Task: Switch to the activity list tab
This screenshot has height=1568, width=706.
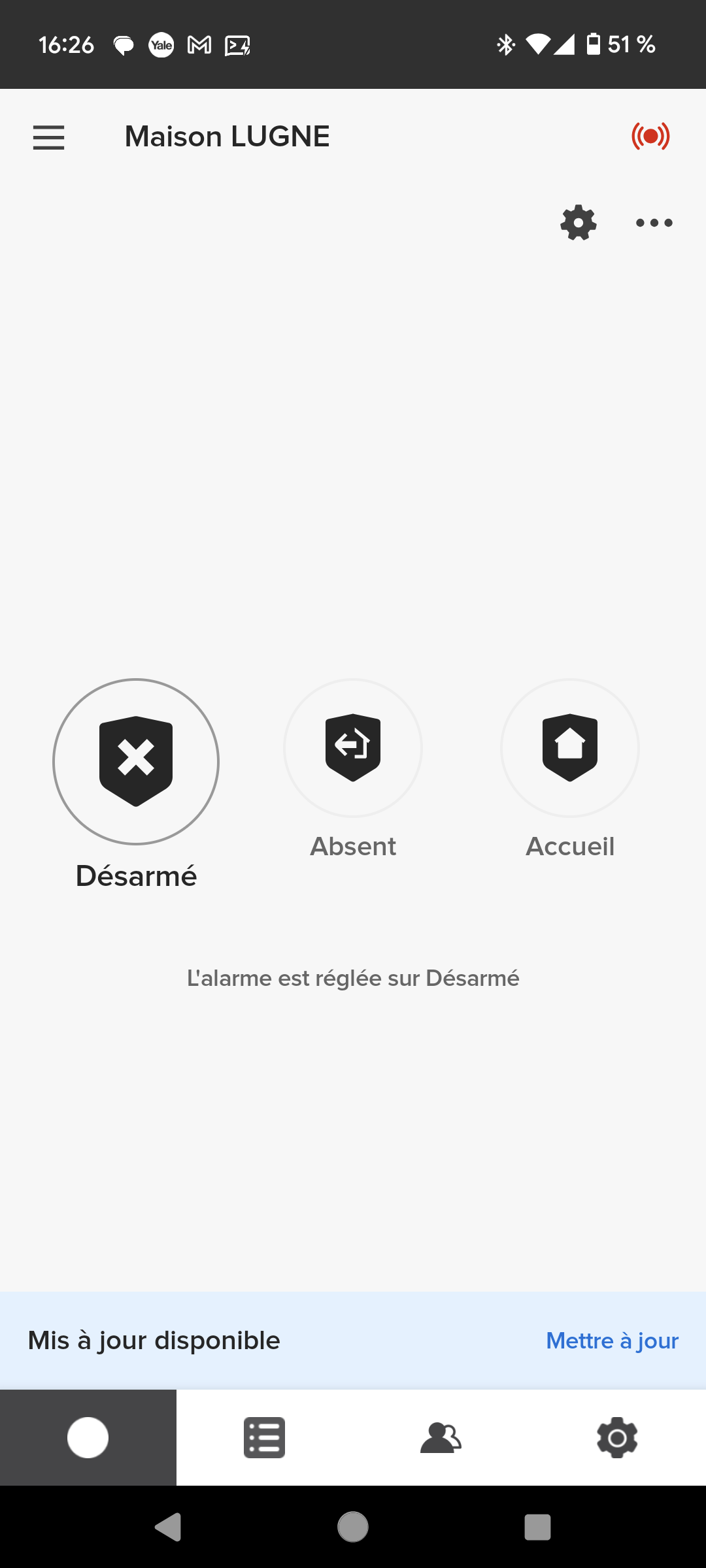Action: pos(264,1437)
